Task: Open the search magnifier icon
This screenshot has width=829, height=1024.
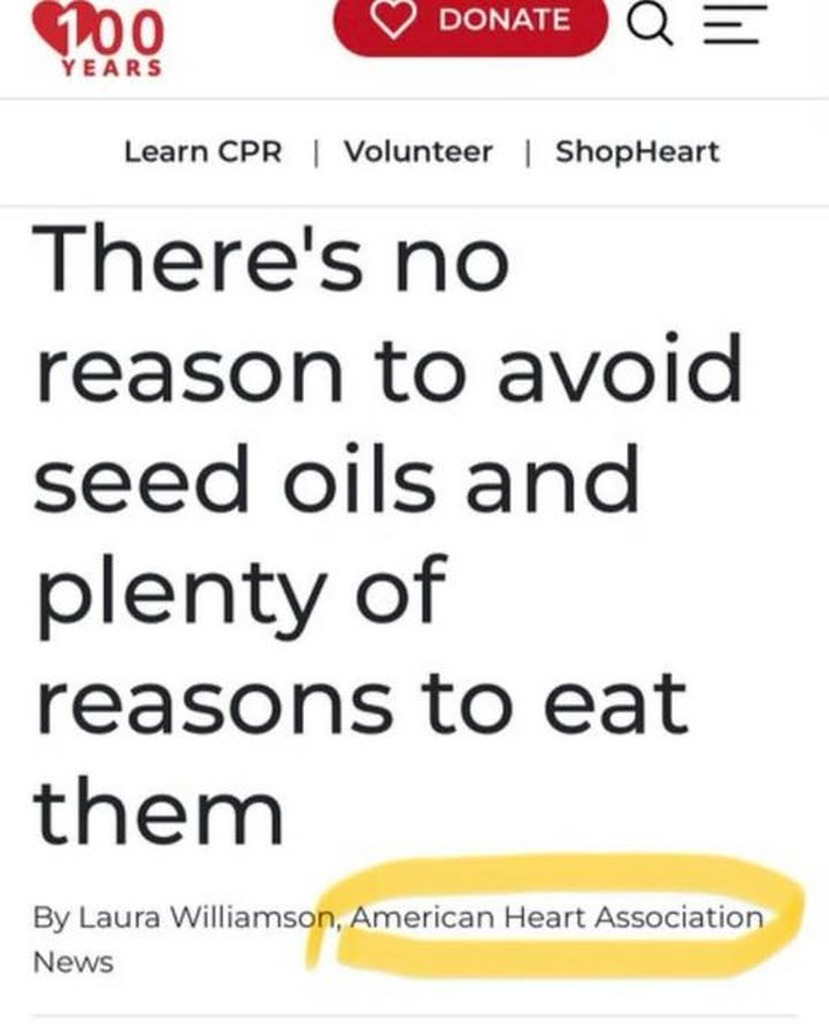Action: 651,24
